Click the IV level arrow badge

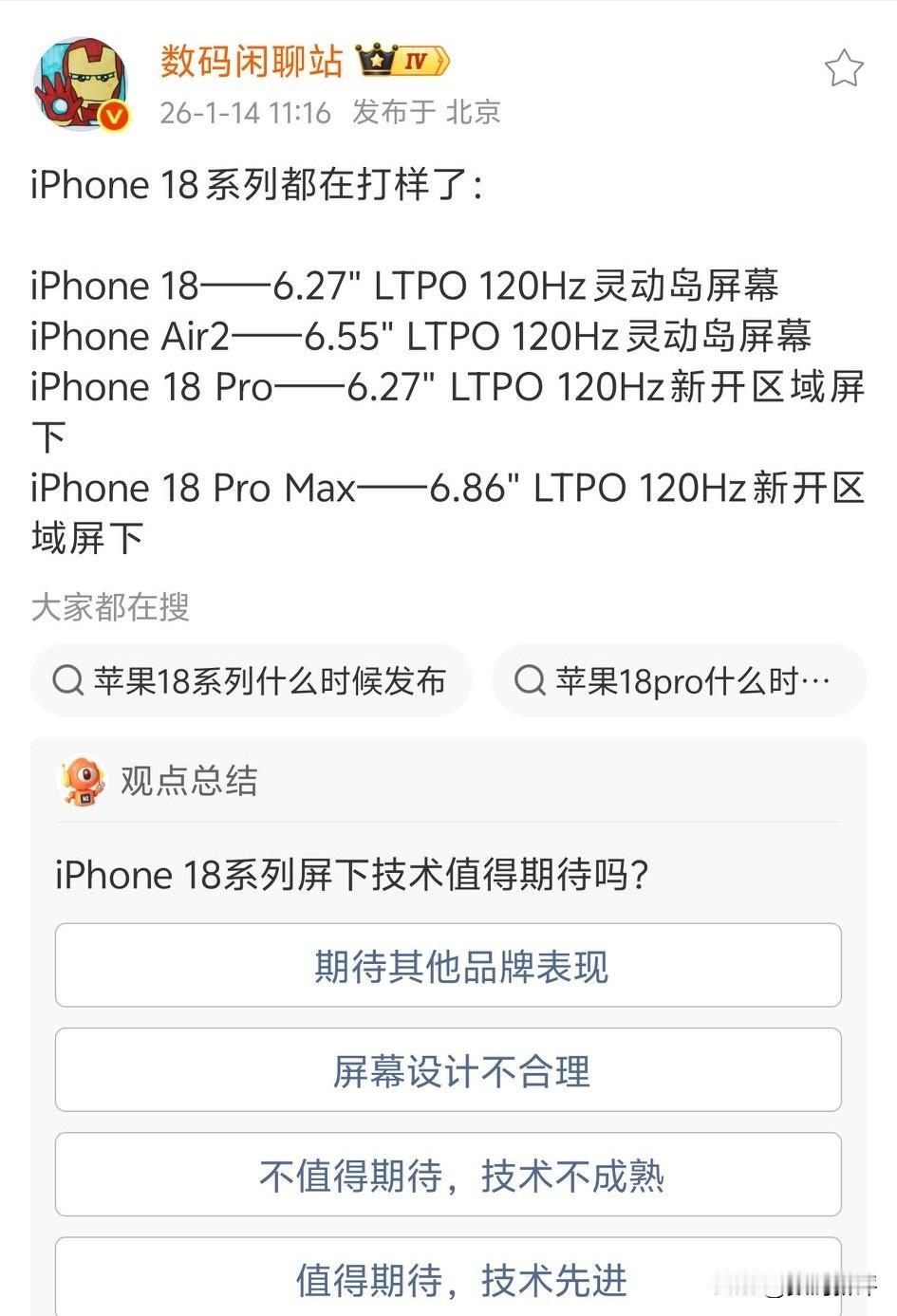click(419, 62)
